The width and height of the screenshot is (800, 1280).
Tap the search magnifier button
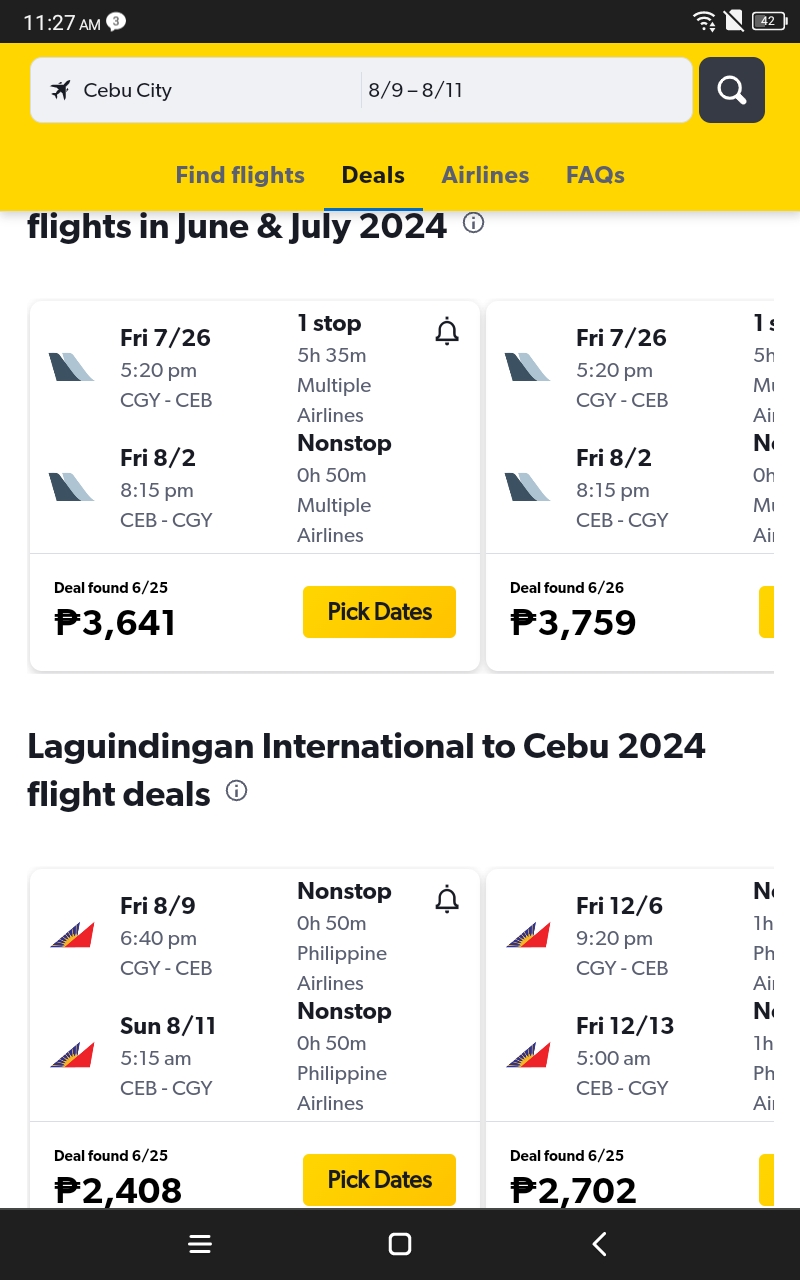[732, 90]
